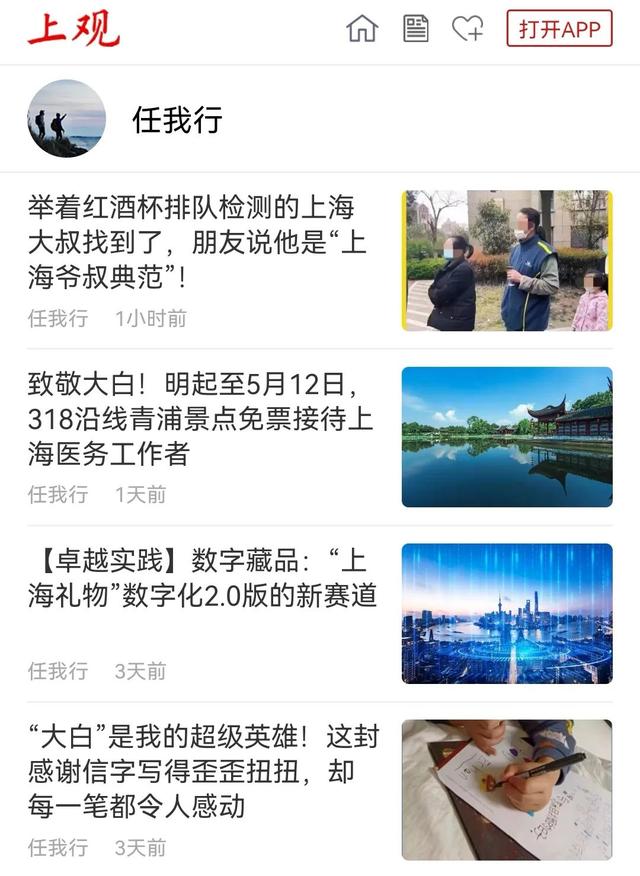Screen dimensions: 640x876
Task: Open the 任我行 author avatar
Action: tap(66, 119)
